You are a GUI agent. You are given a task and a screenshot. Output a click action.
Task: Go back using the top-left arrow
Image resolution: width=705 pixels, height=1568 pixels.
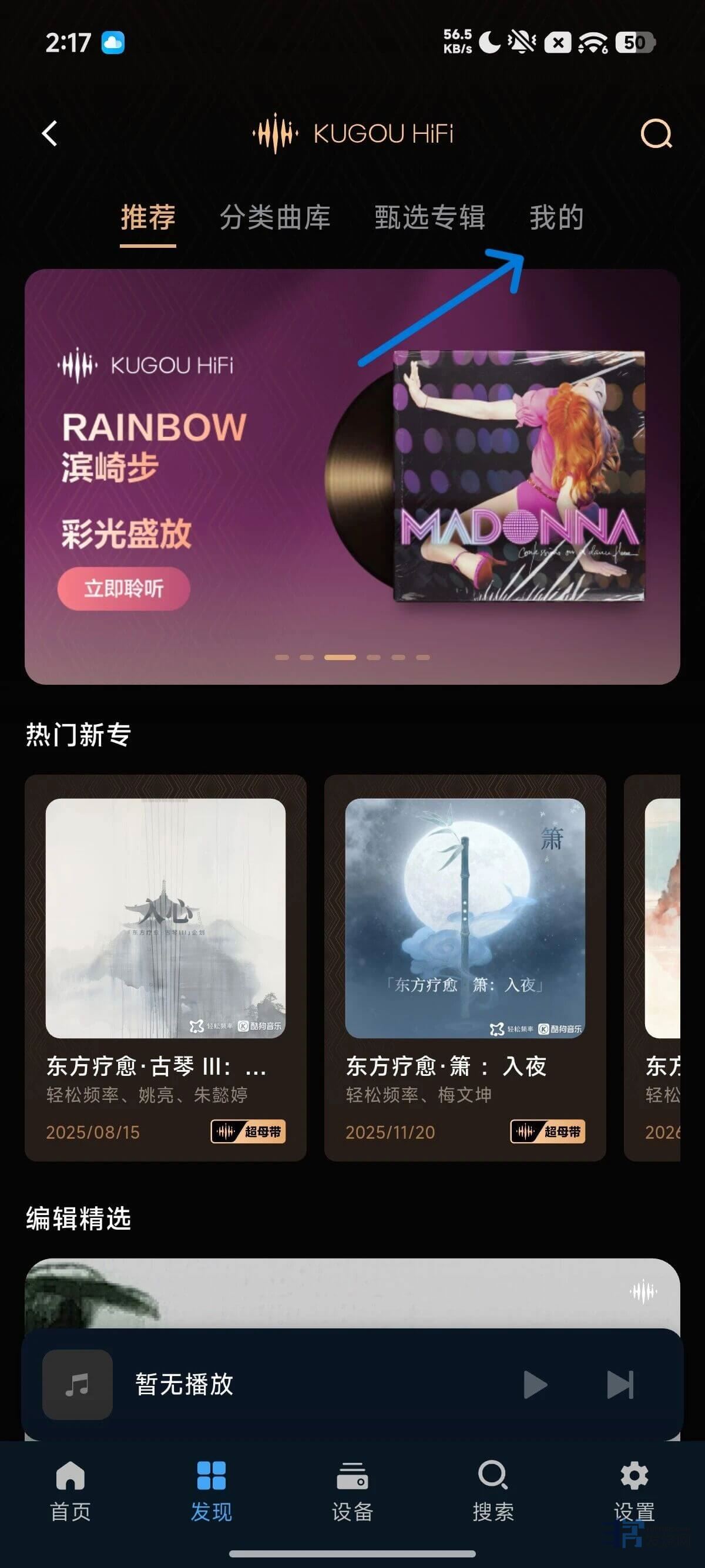[50, 133]
